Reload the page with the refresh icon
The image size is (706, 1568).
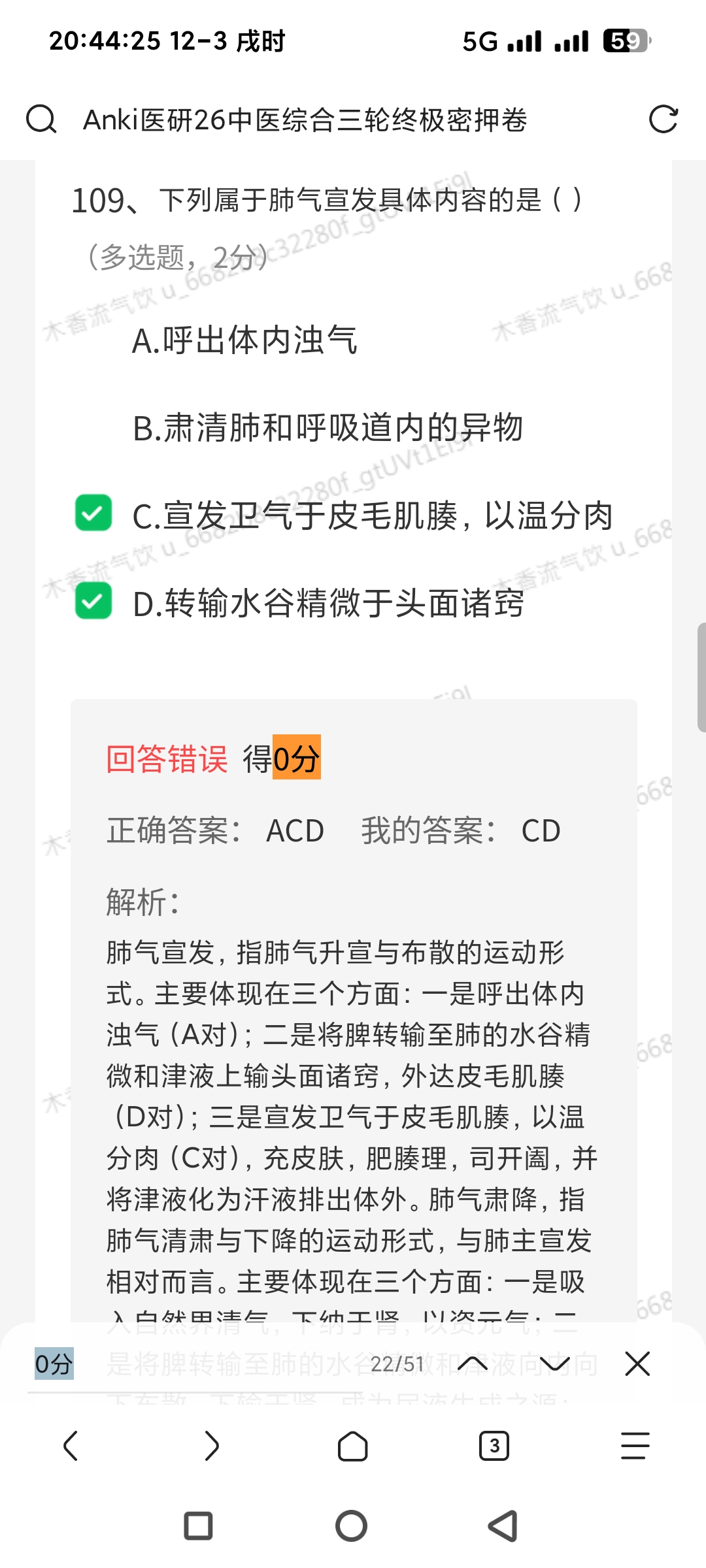coord(663,120)
